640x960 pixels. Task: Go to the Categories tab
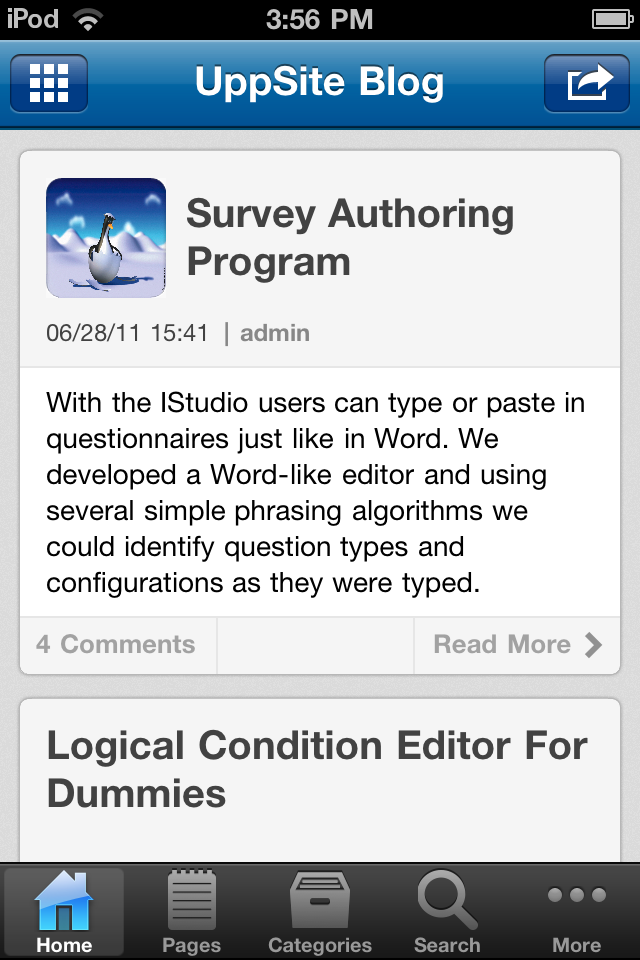(x=319, y=911)
